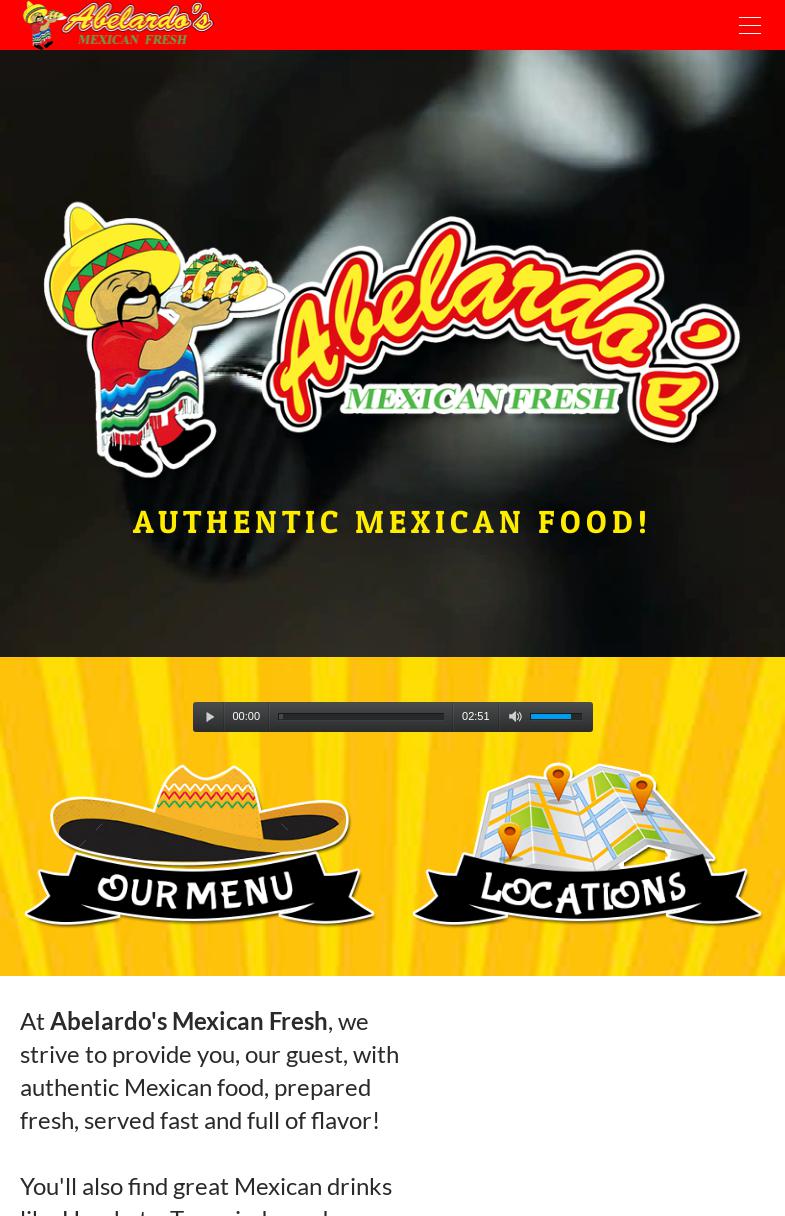Open the Our Menu page
The height and width of the screenshot is (1216, 785).
point(199,846)
